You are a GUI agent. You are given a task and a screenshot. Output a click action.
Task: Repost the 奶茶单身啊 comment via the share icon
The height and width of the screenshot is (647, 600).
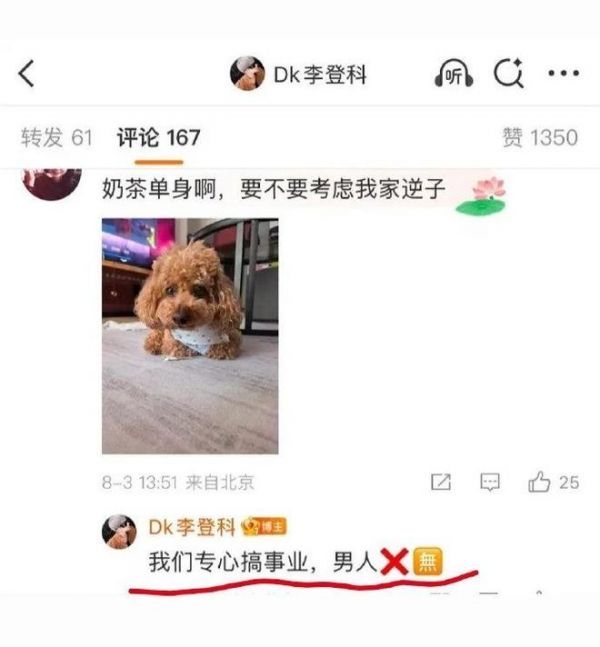pos(440,482)
